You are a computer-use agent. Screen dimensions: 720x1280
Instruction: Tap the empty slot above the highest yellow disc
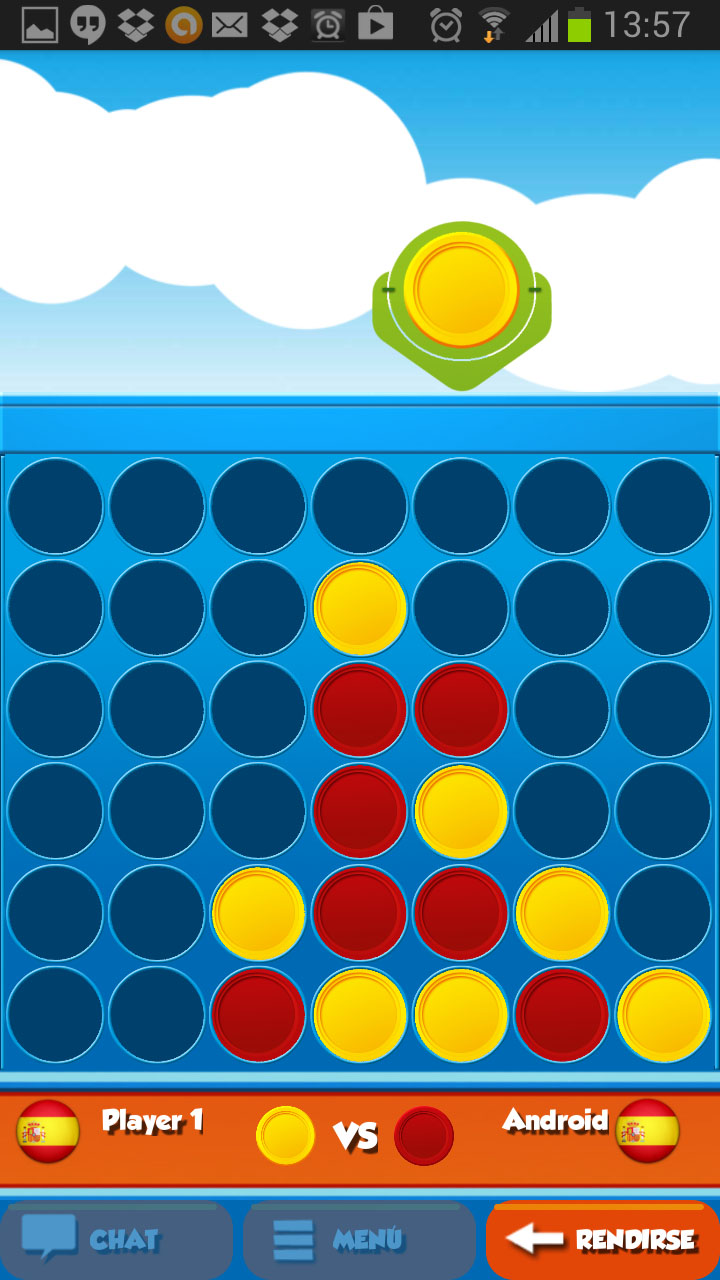coord(359,506)
